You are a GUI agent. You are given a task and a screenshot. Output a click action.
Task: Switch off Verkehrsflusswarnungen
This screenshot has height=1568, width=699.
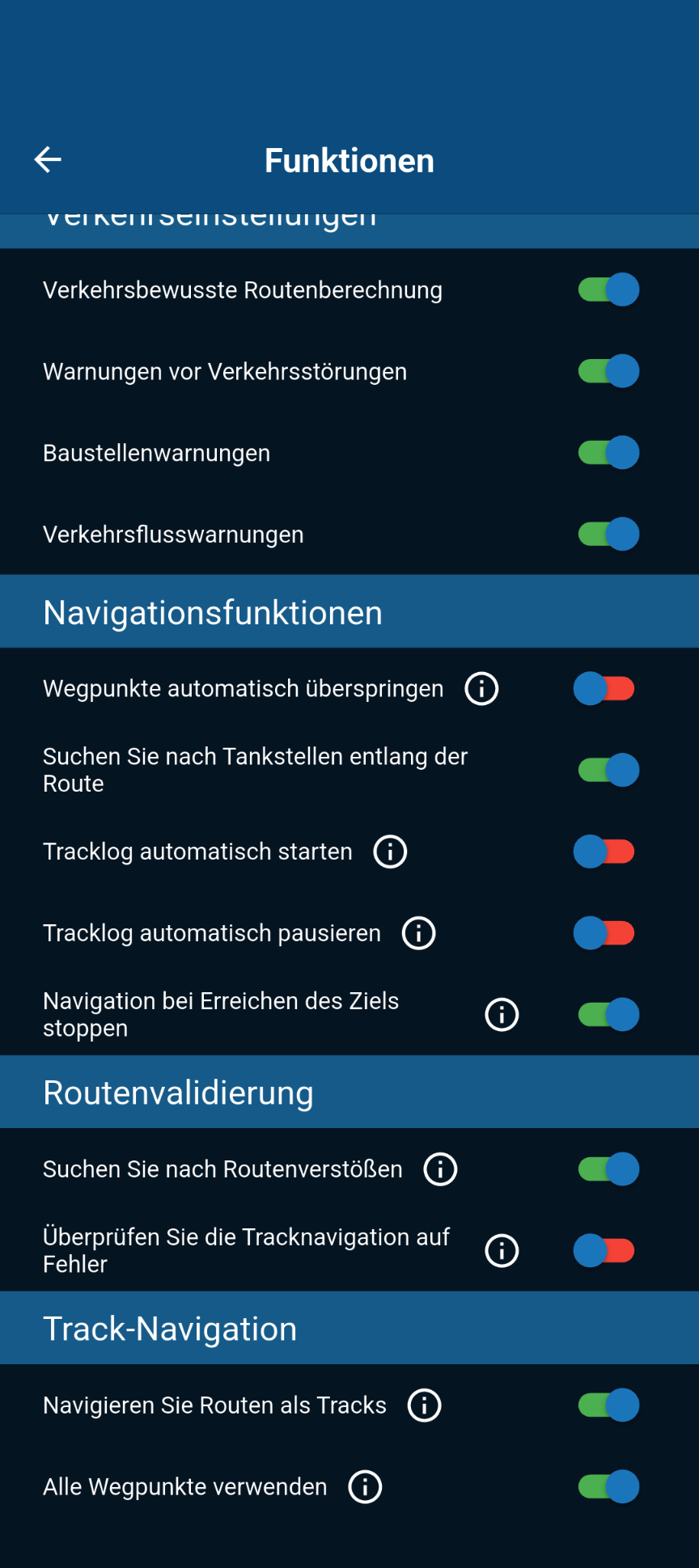tap(608, 535)
